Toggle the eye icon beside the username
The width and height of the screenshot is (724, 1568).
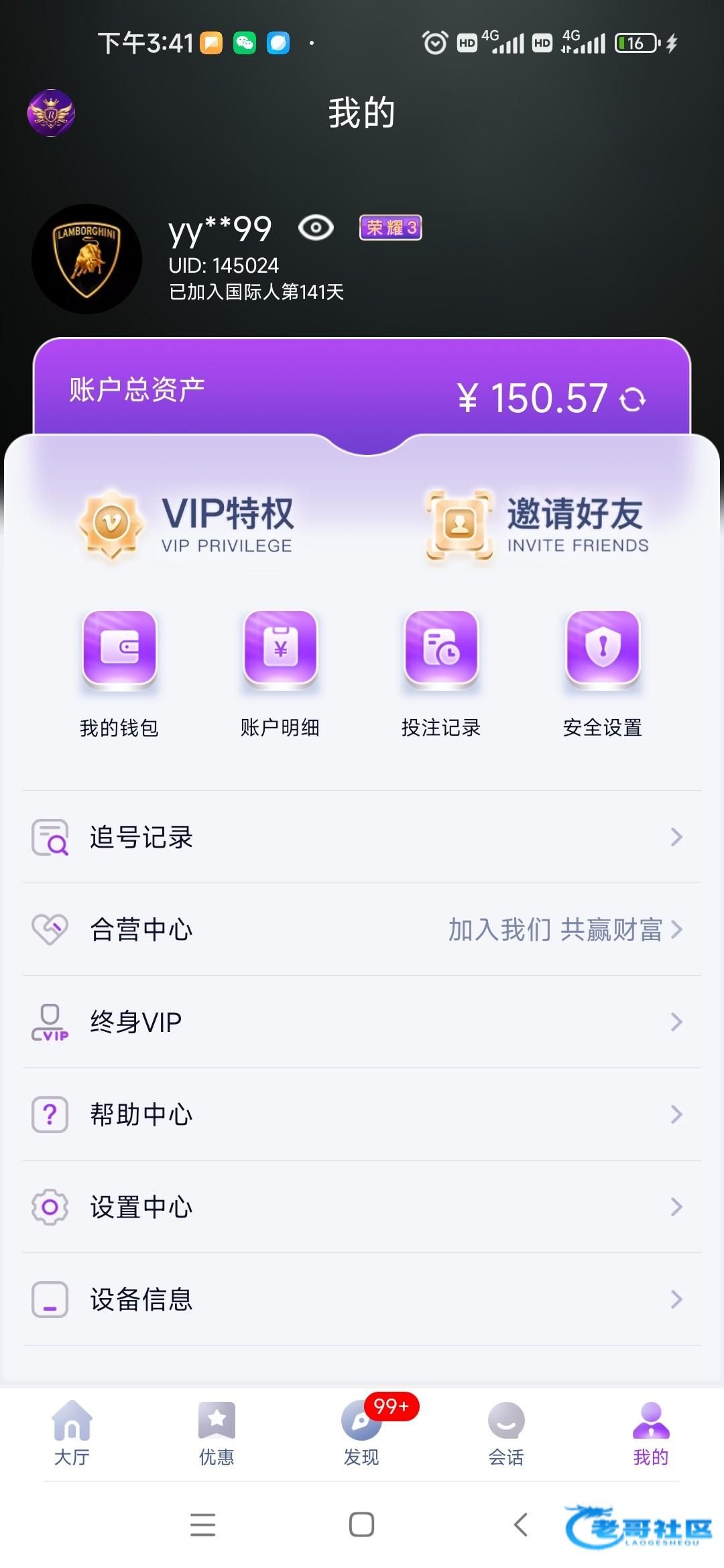pyautogui.click(x=316, y=228)
